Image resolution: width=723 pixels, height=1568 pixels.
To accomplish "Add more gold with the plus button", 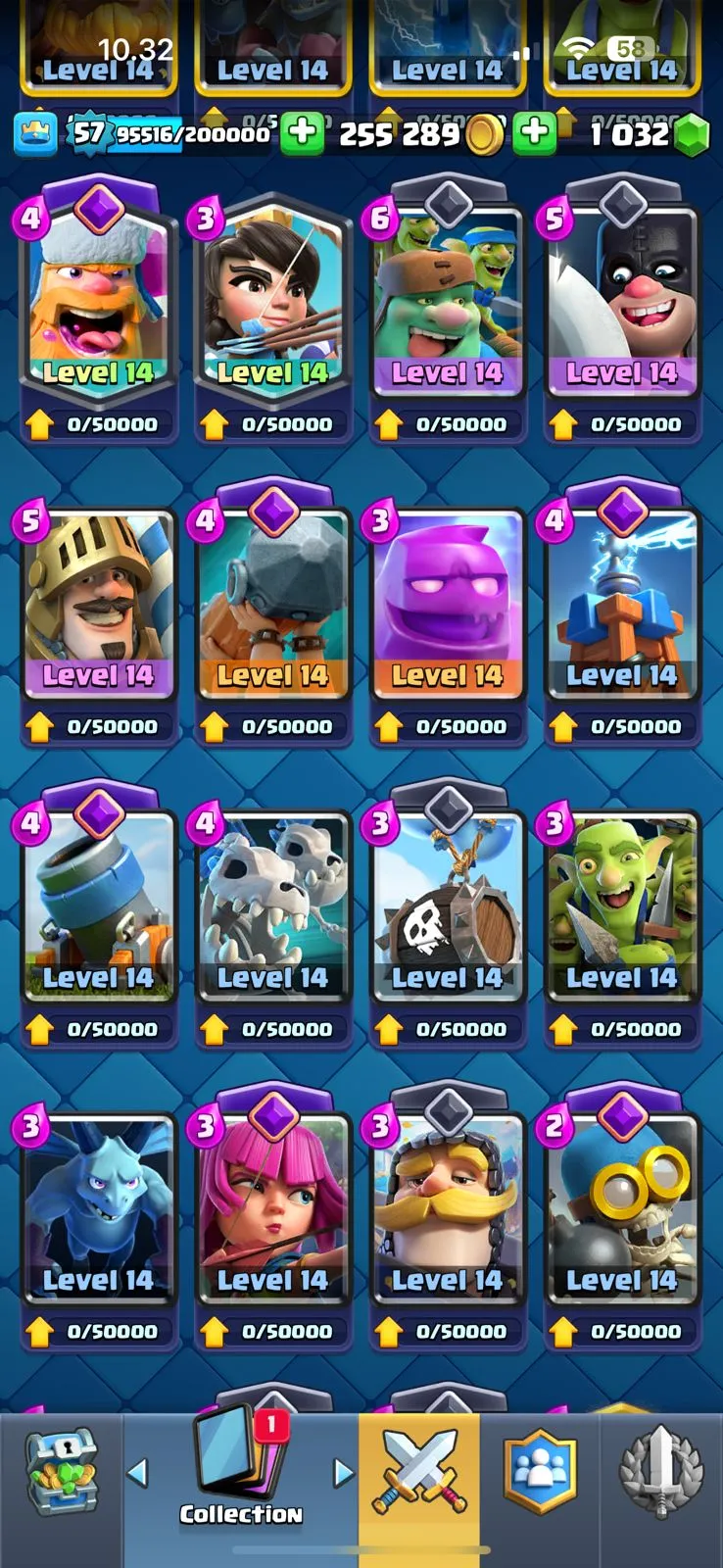I will point(303,133).
